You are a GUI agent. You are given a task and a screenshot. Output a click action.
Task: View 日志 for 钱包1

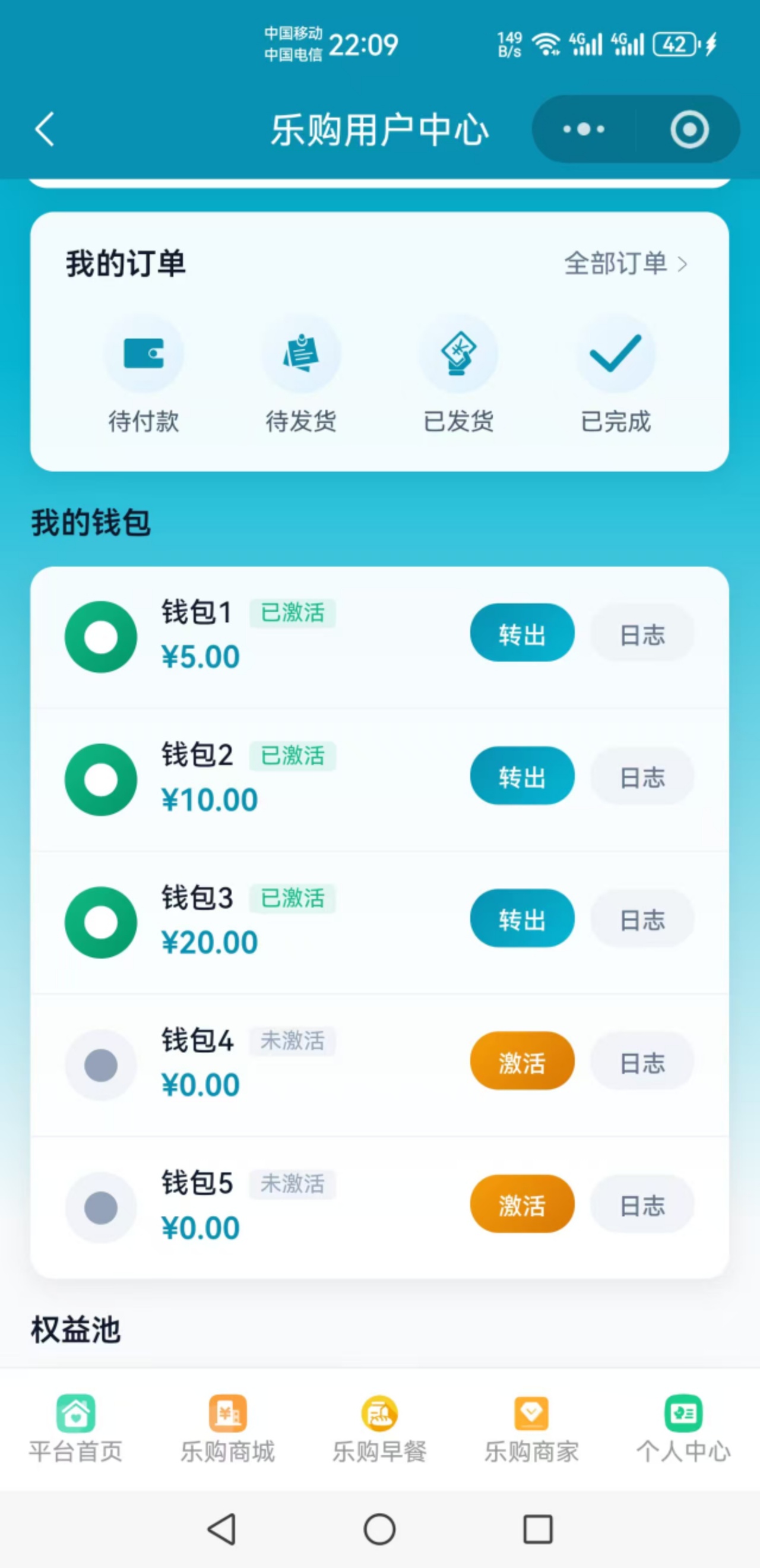coord(642,633)
